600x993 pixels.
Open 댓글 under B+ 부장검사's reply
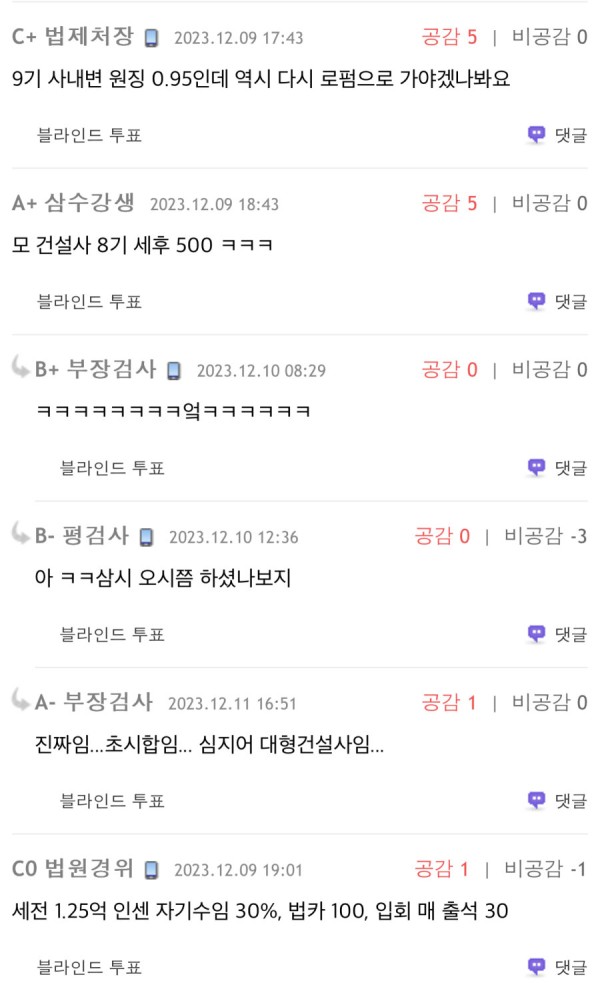(558, 468)
